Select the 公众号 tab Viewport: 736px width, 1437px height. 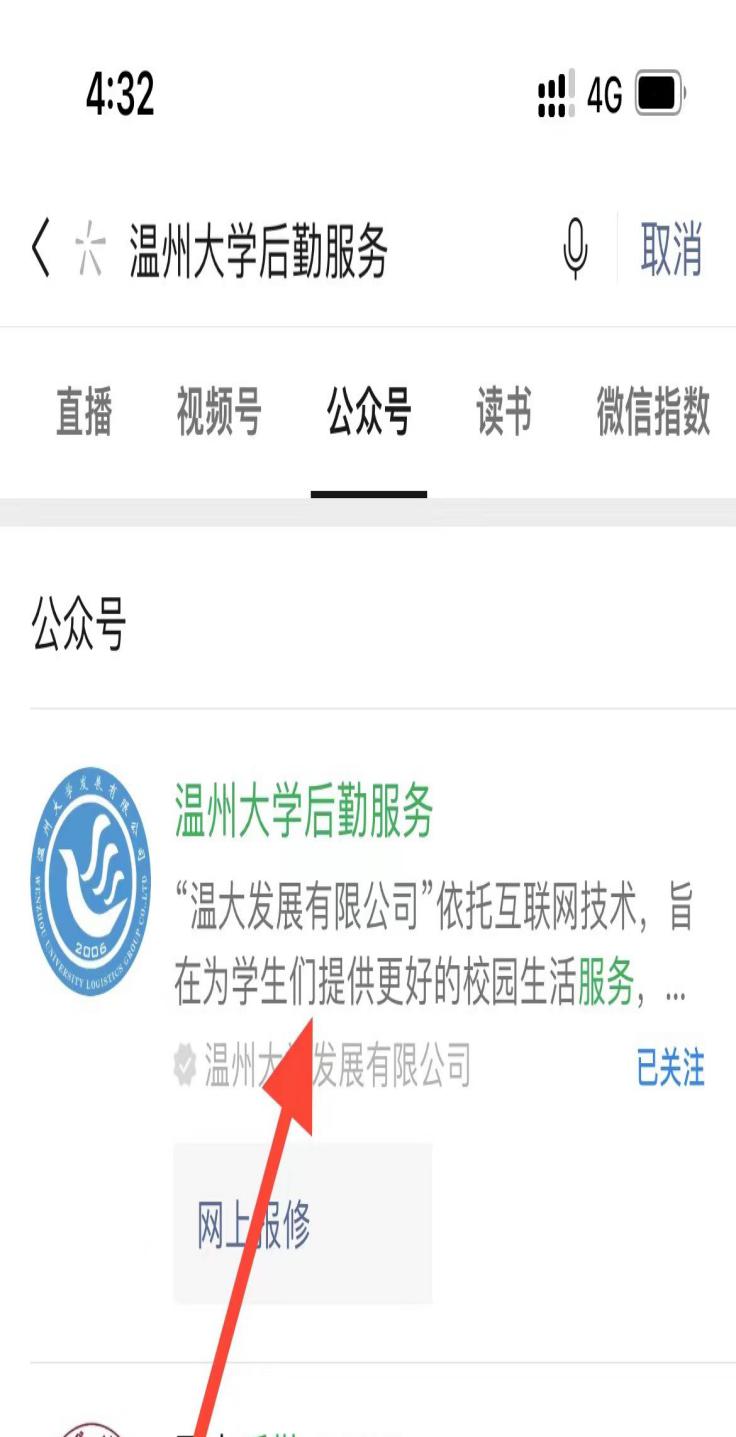click(369, 412)
